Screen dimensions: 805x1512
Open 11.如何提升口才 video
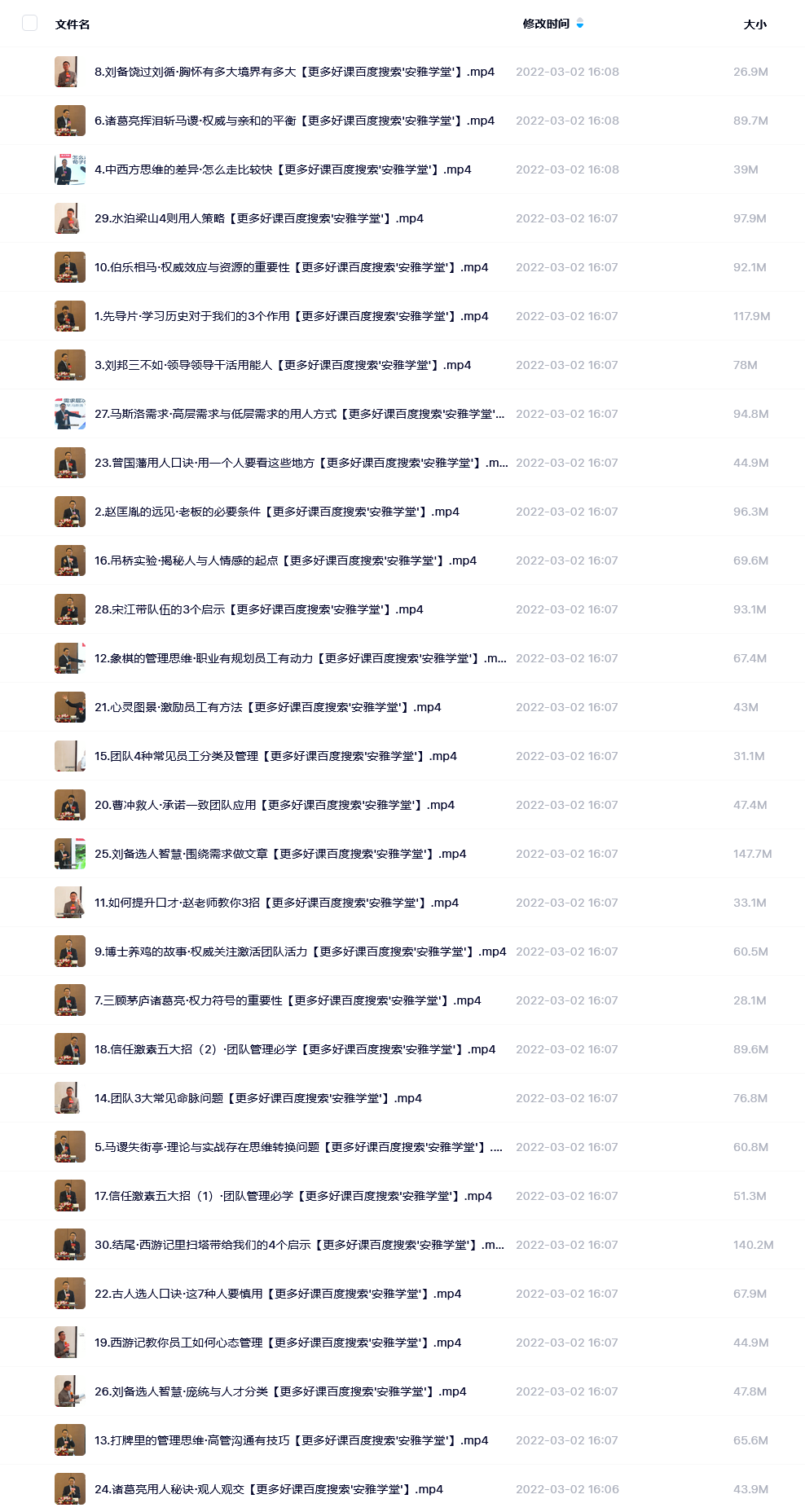point(276,903)
